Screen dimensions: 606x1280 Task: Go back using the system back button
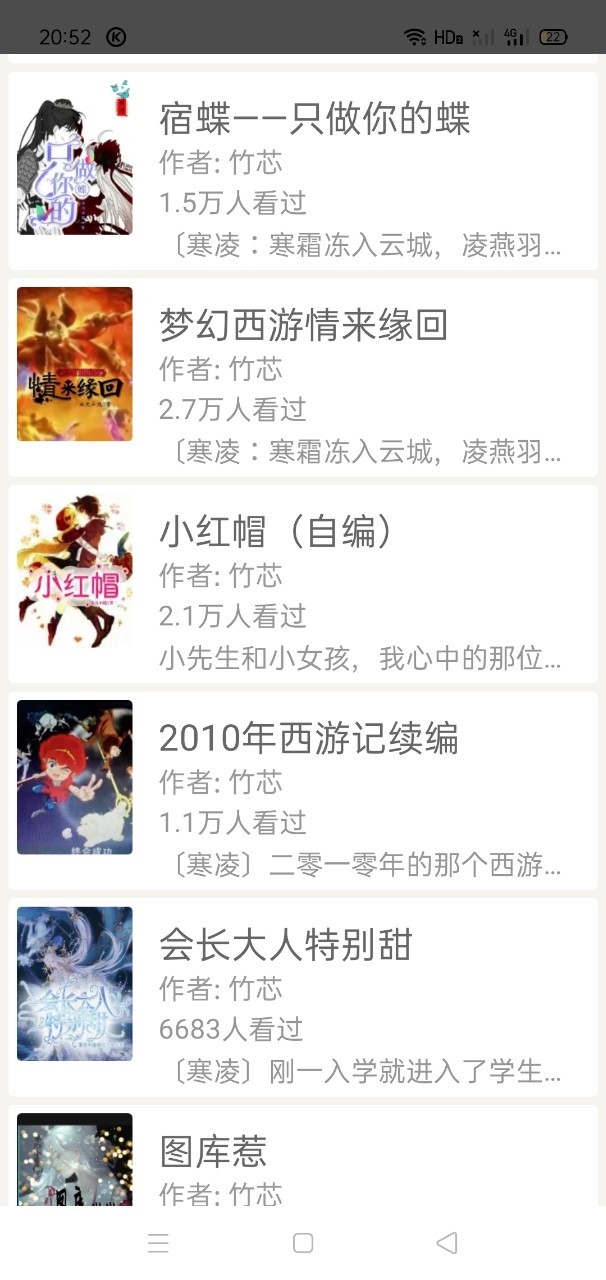tap(447, 1243)
